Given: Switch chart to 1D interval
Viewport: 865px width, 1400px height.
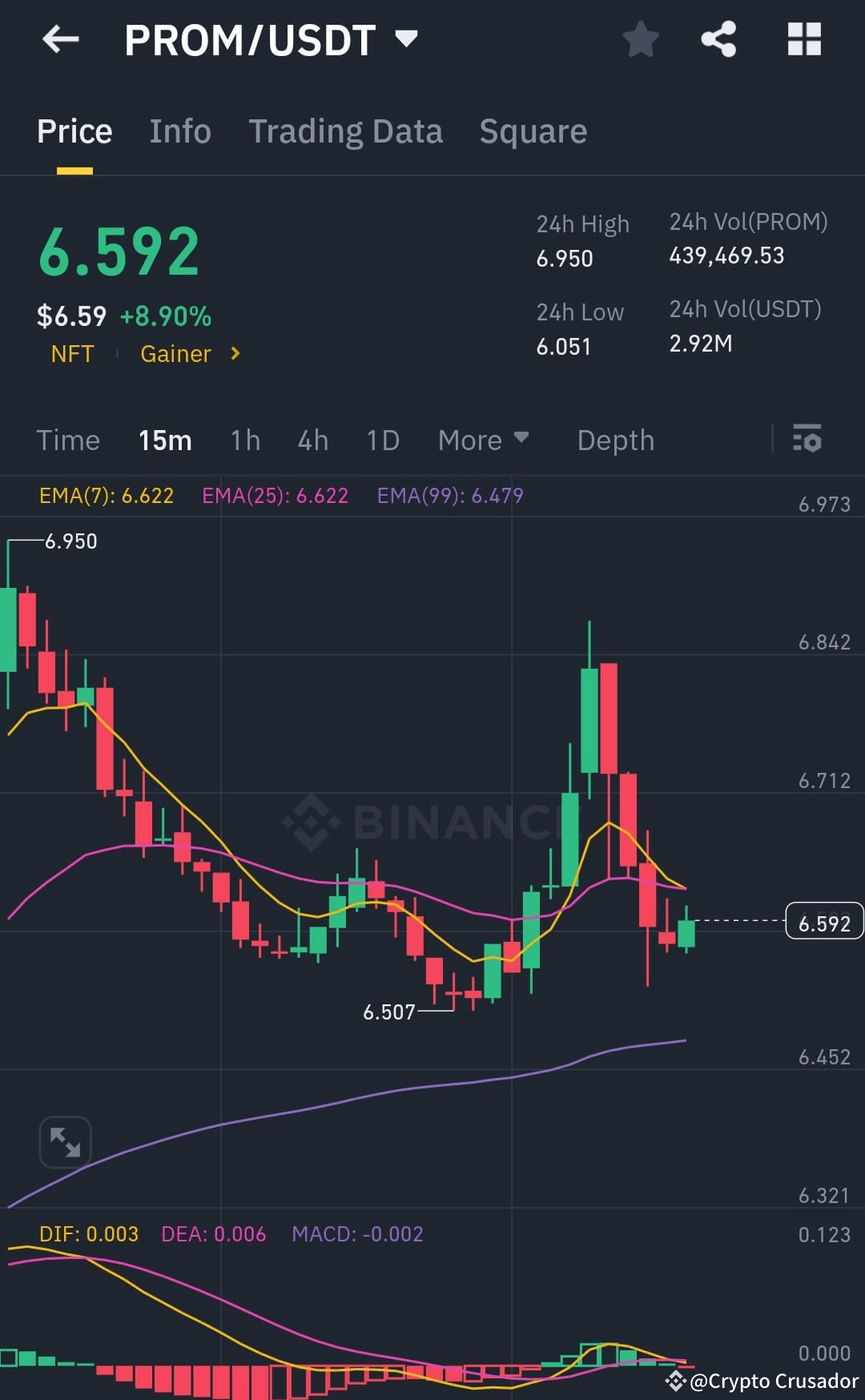Looking at the screenshot, I should tap(382, 440).
